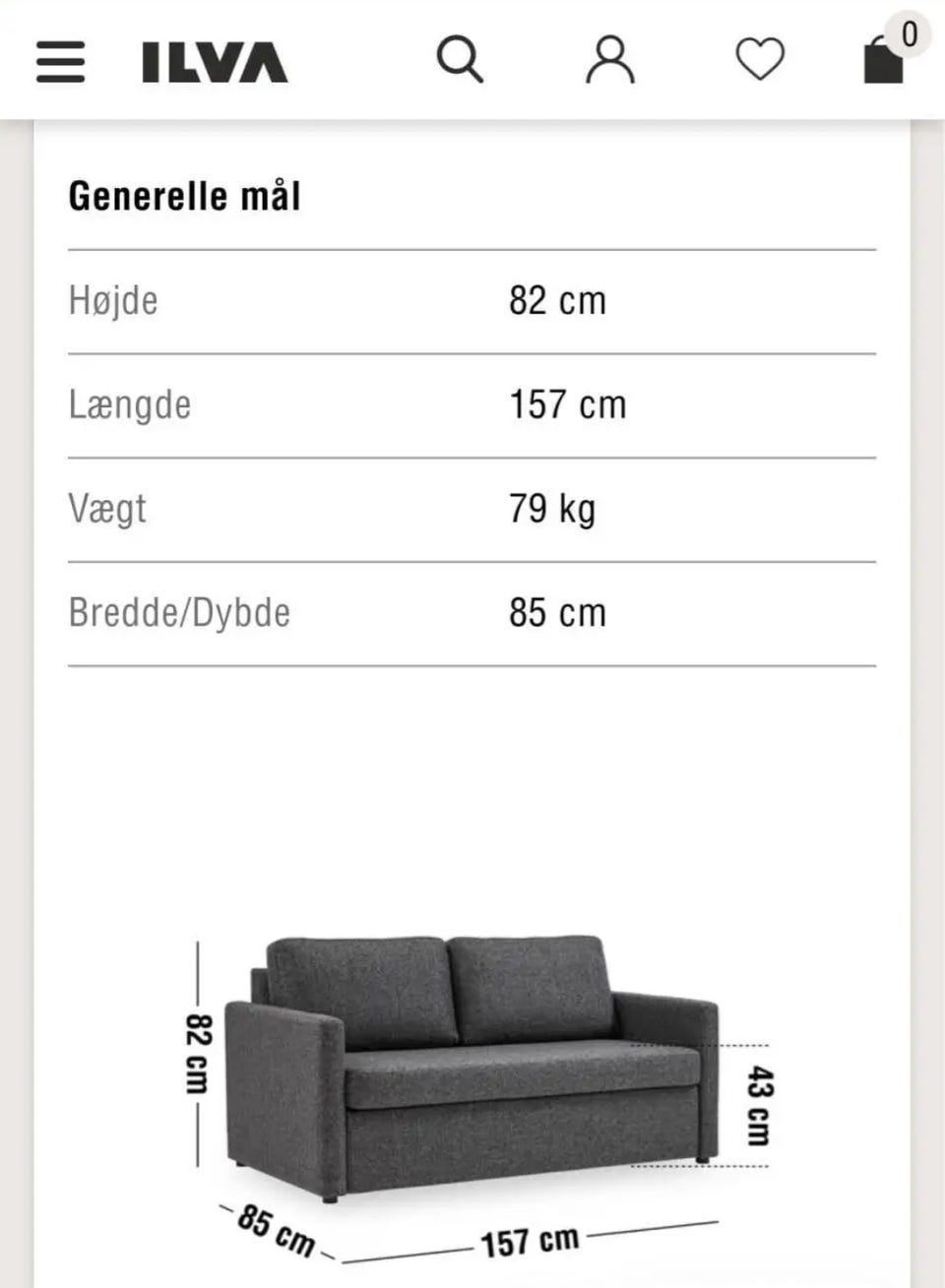Click the 157 cm length value
This screenshot has height=1288, width=945.
click(567, 404)
